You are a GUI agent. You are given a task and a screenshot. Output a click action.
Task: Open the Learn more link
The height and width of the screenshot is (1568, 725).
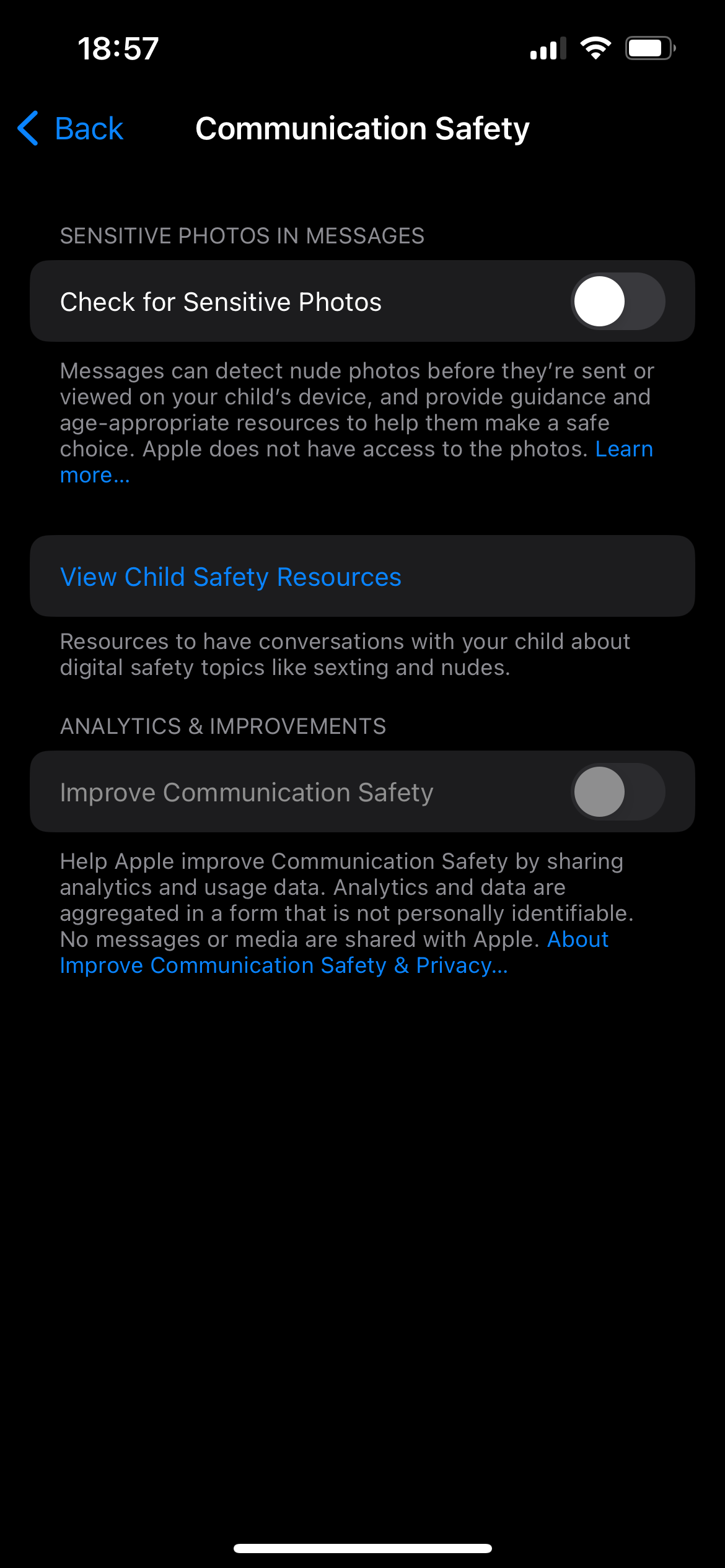623,450
